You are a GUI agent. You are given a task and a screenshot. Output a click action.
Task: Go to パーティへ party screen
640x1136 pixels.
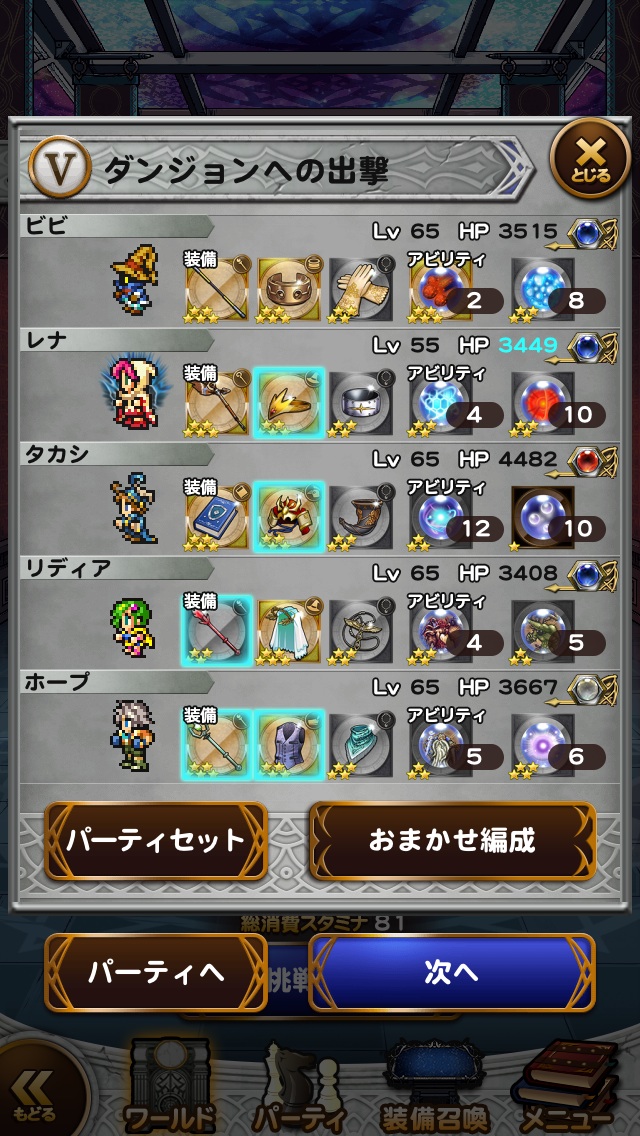[156, 972]
